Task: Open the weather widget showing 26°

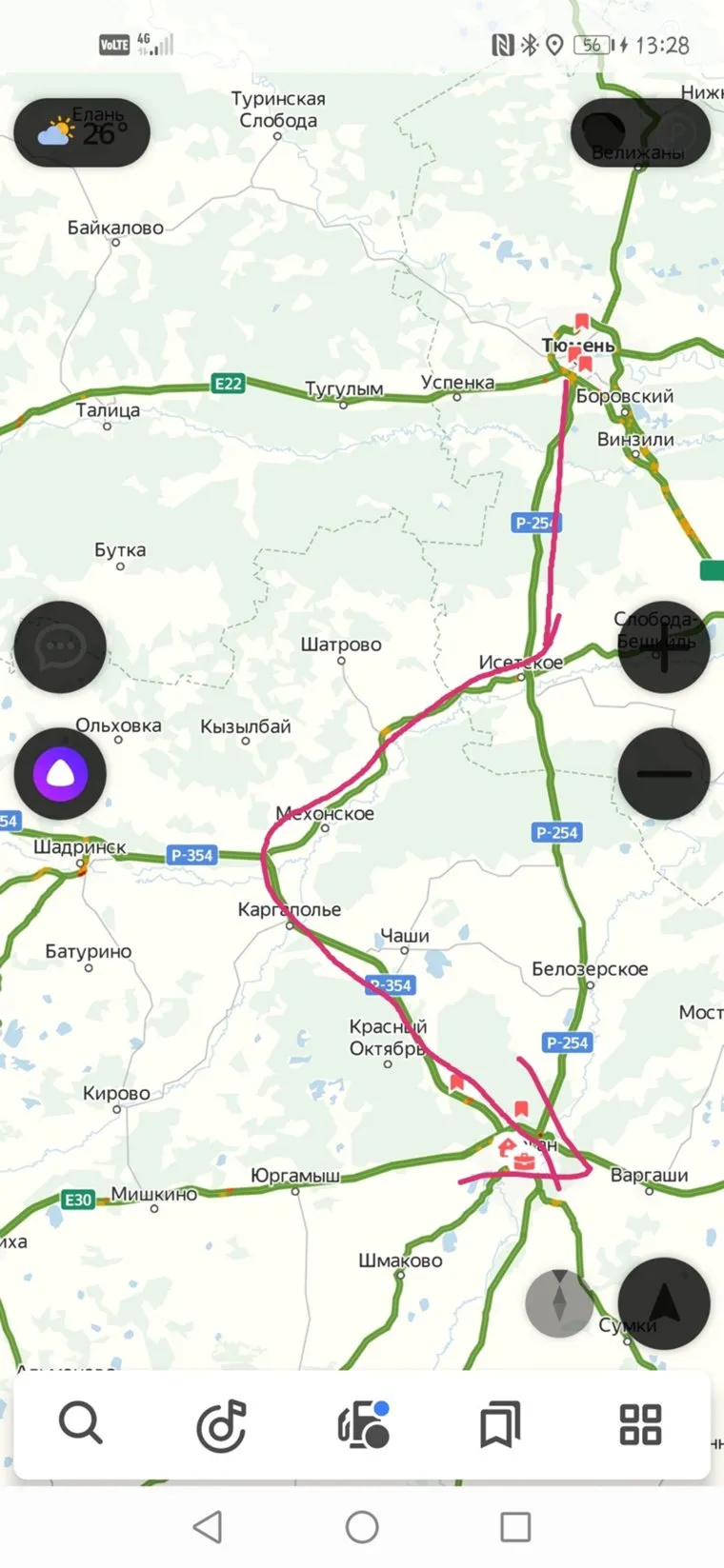Action: coord(82,133)
